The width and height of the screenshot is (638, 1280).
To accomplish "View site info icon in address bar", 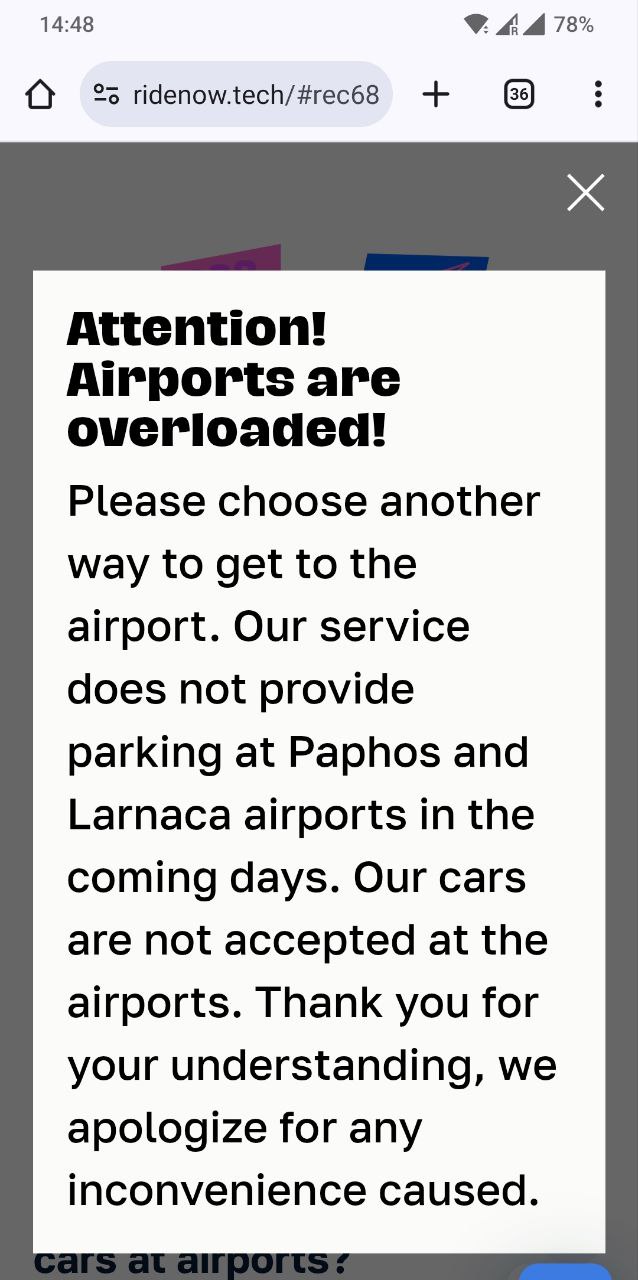I will [106, 95].
